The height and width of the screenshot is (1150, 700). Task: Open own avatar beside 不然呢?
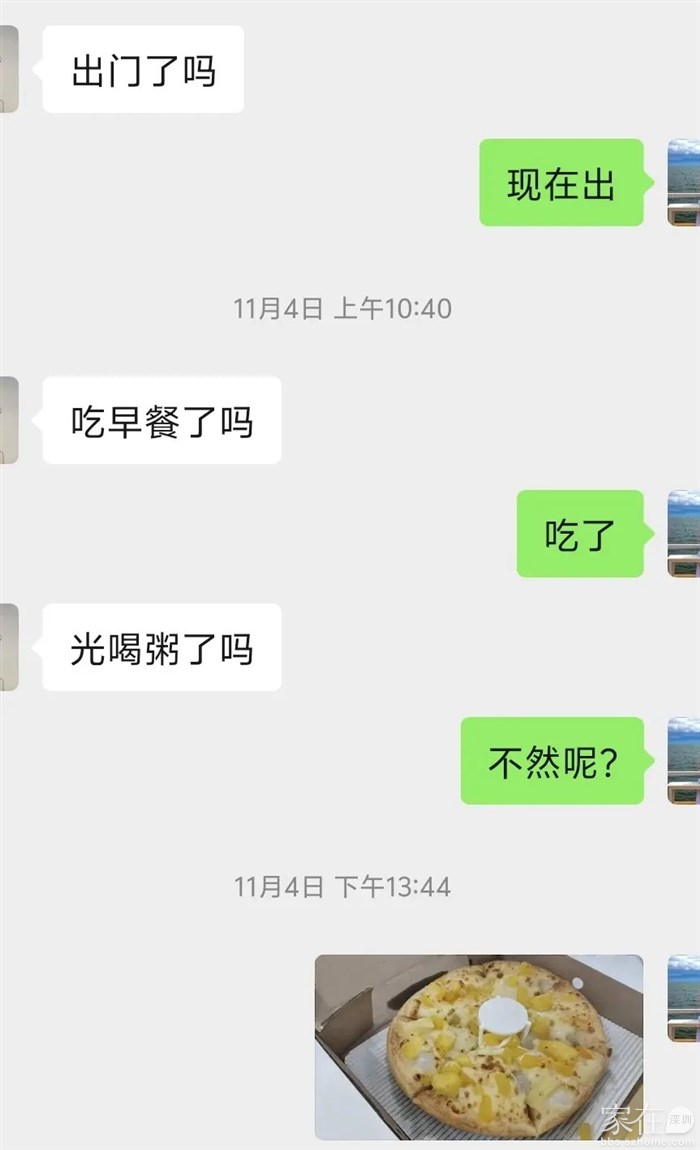click(683, 760)
